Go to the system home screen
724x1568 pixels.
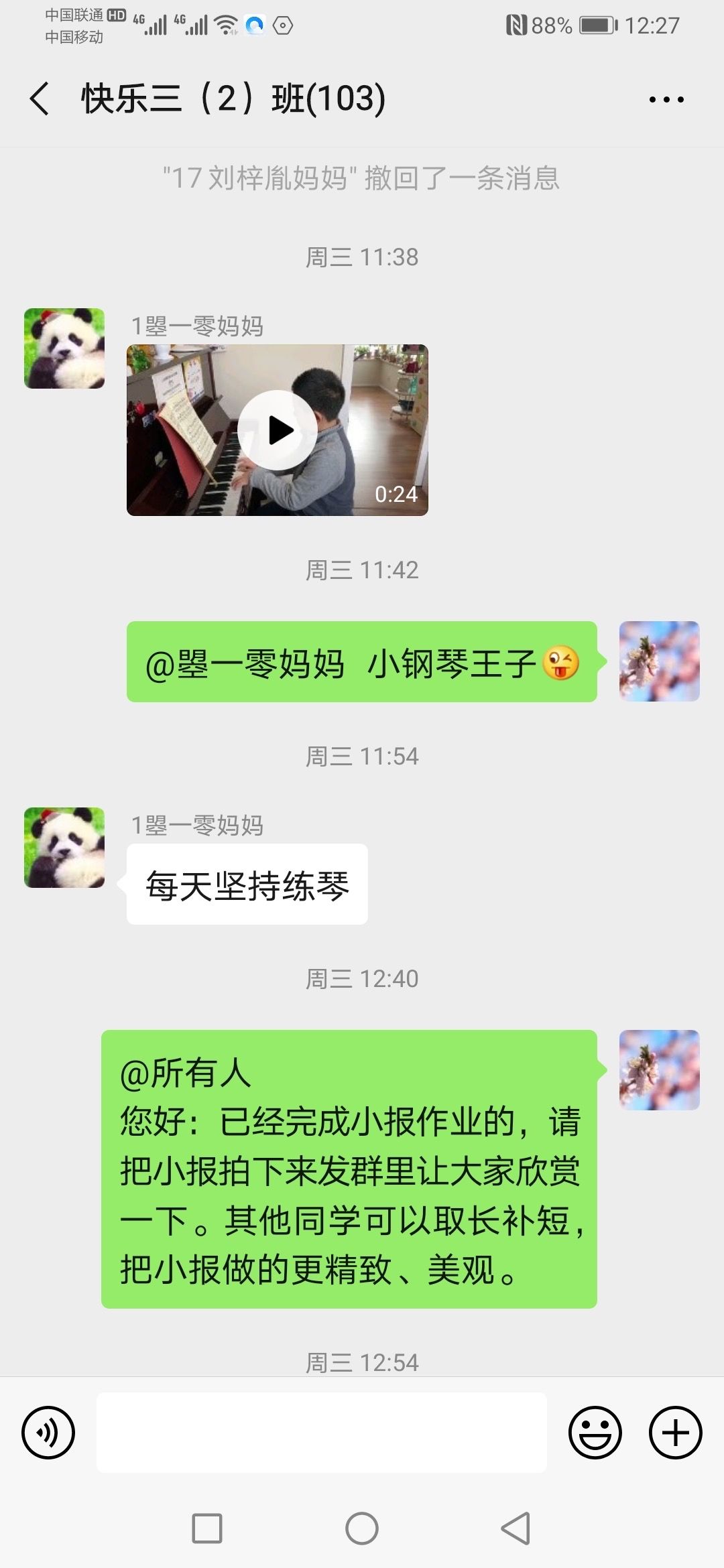click(362, 1529)
